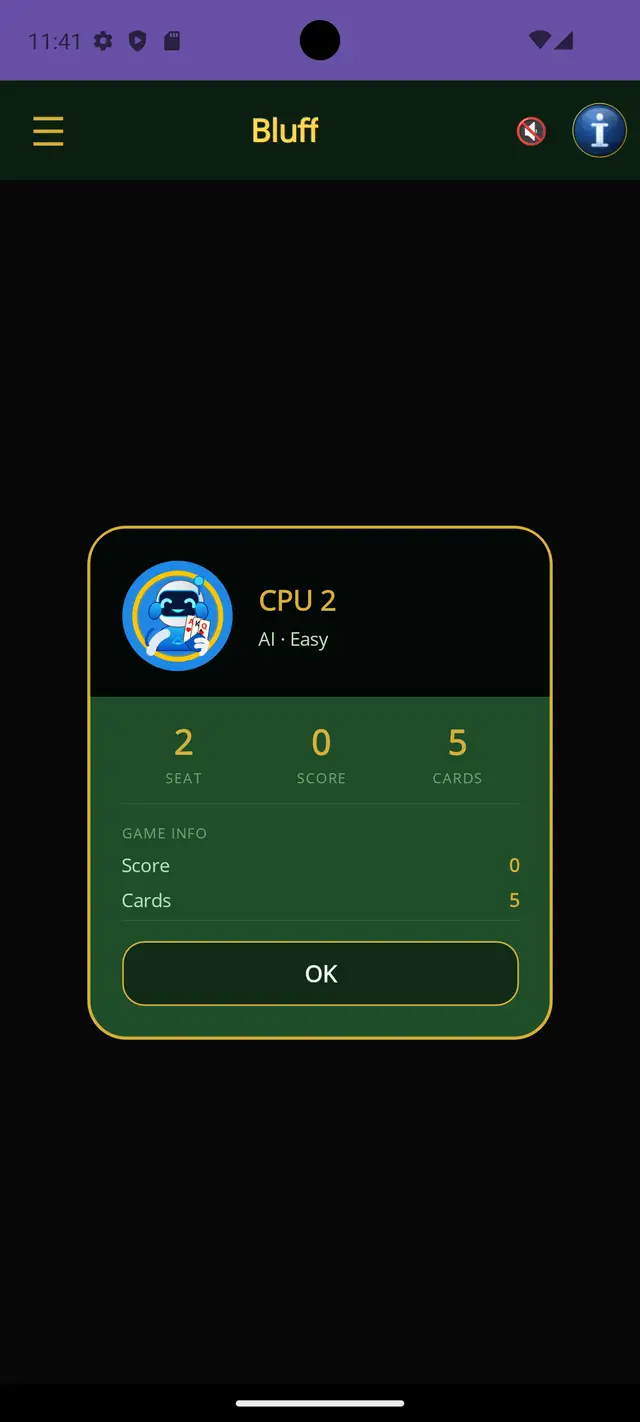
Task: Toggle the muted sound icon
Action: [531, 131]
